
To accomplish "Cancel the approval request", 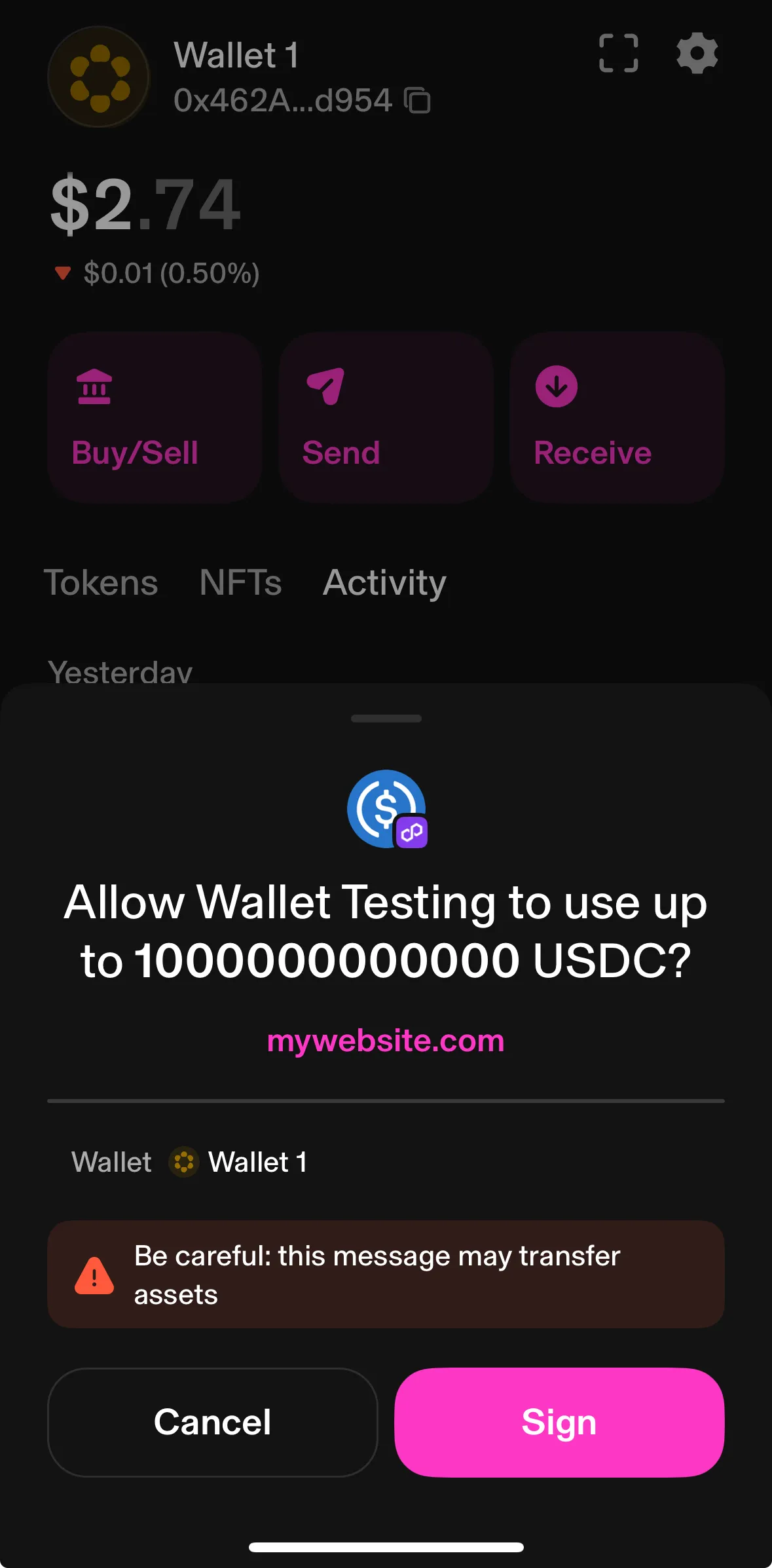I will pos(212,1422).
